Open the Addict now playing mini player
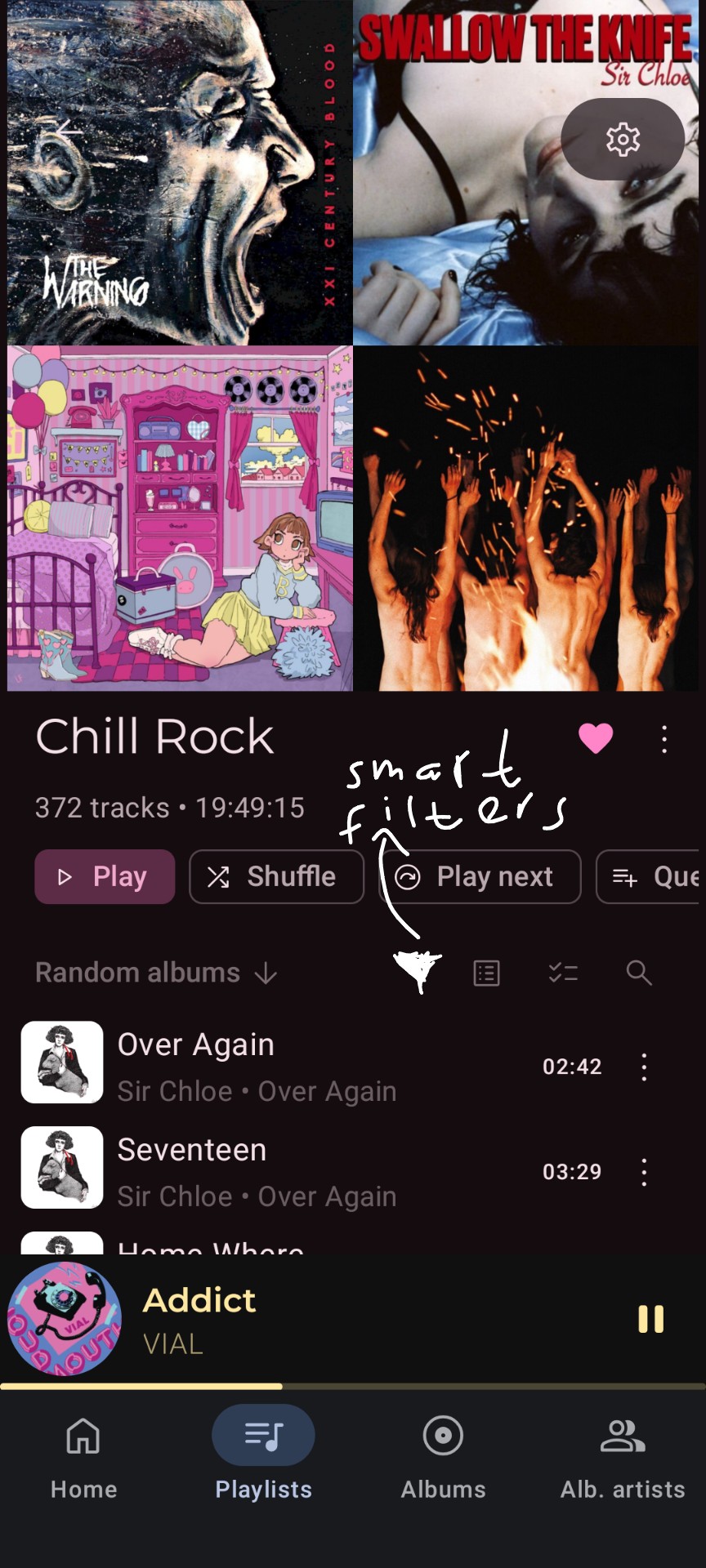 pyautogui.click(x=327, y=1319)
